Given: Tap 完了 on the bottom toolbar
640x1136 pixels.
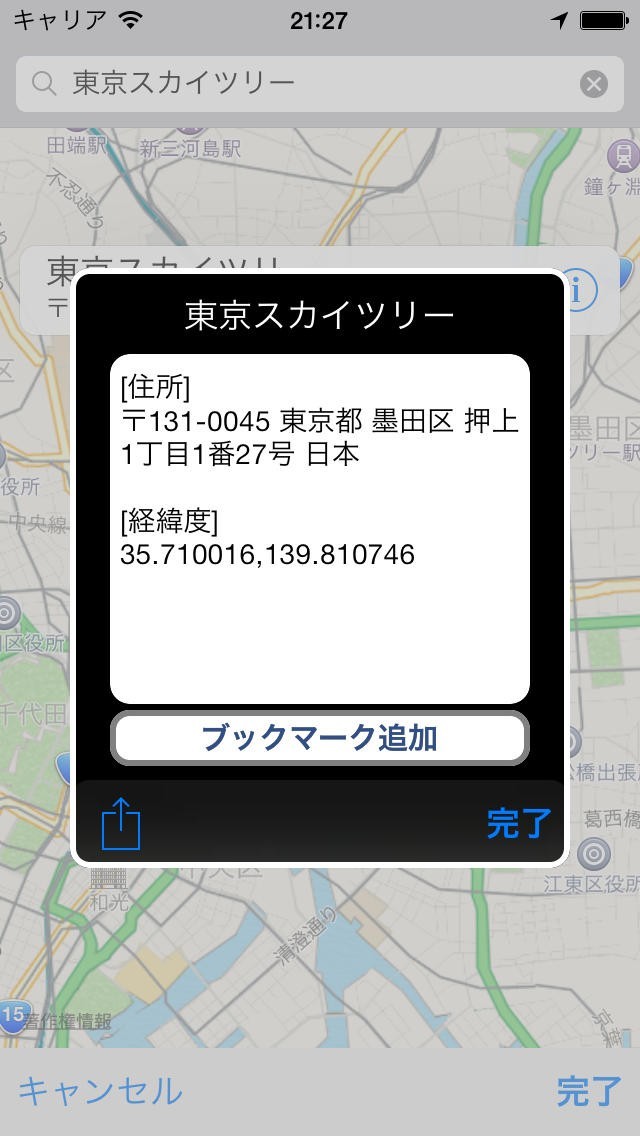Looking at the screenshot, I should pos(588,1091).
